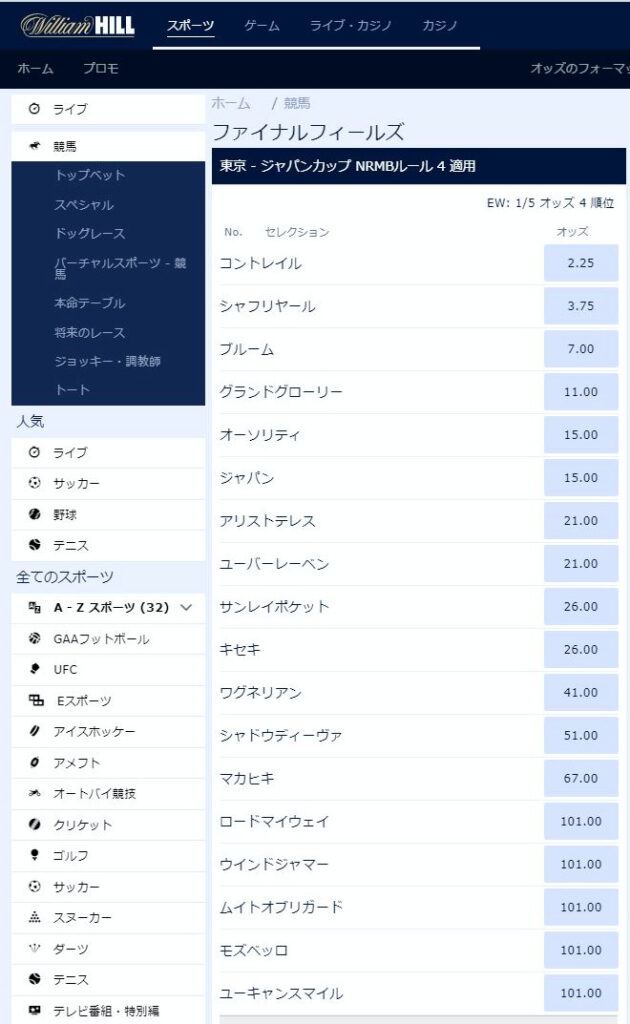This screenshot has width=630, height=1024.
Task: Switch to the カジノ tab
Action: (x=439, y=25)
